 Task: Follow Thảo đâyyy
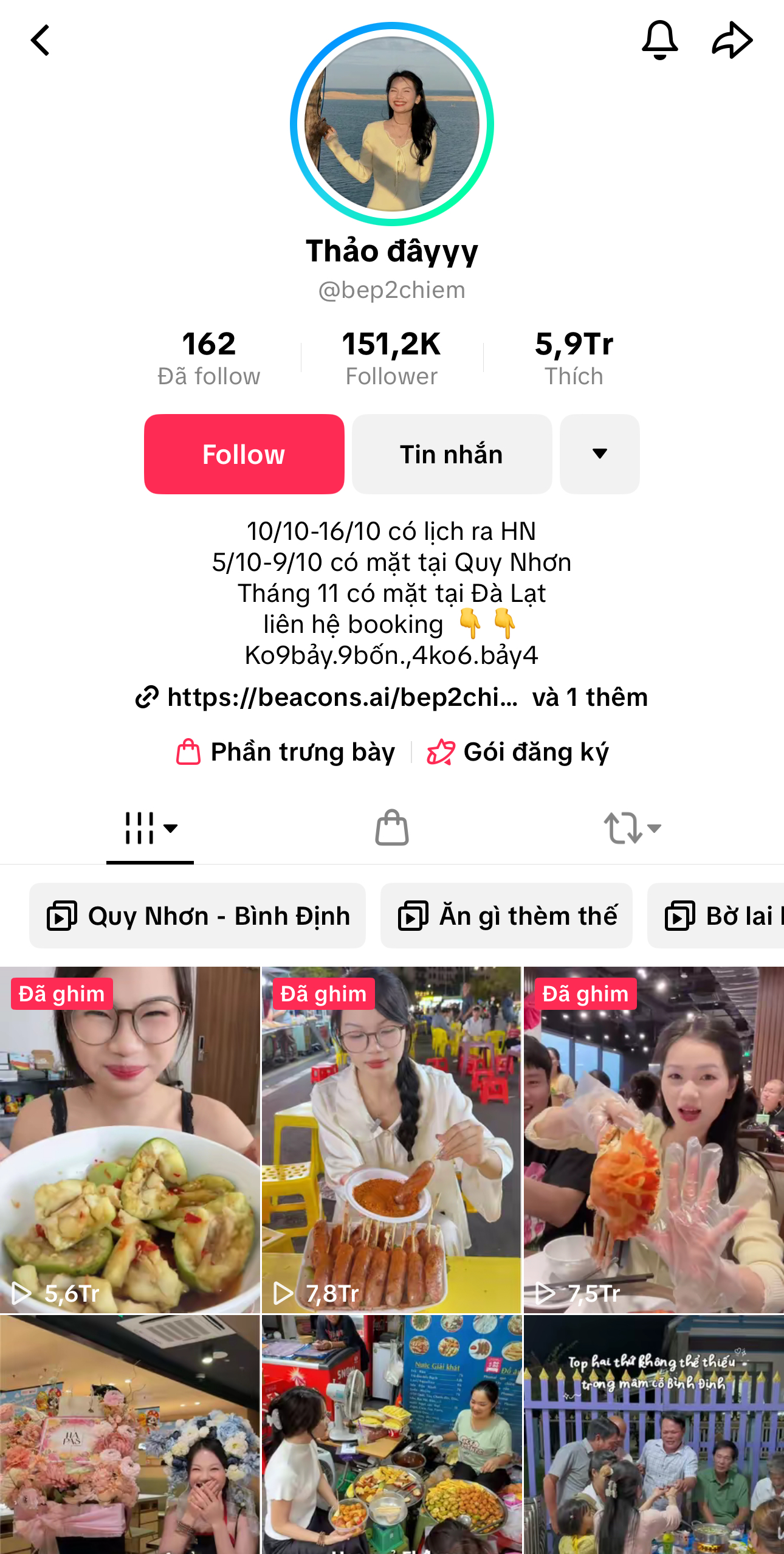pos(244,454)
